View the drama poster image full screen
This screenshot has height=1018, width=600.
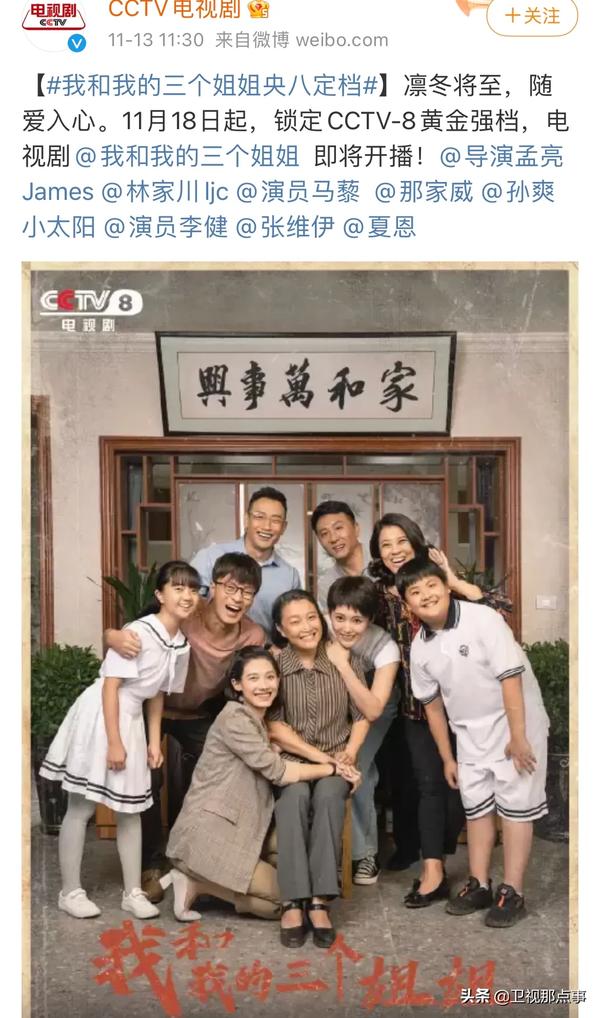pyautogui.click(x=300, y=639)
